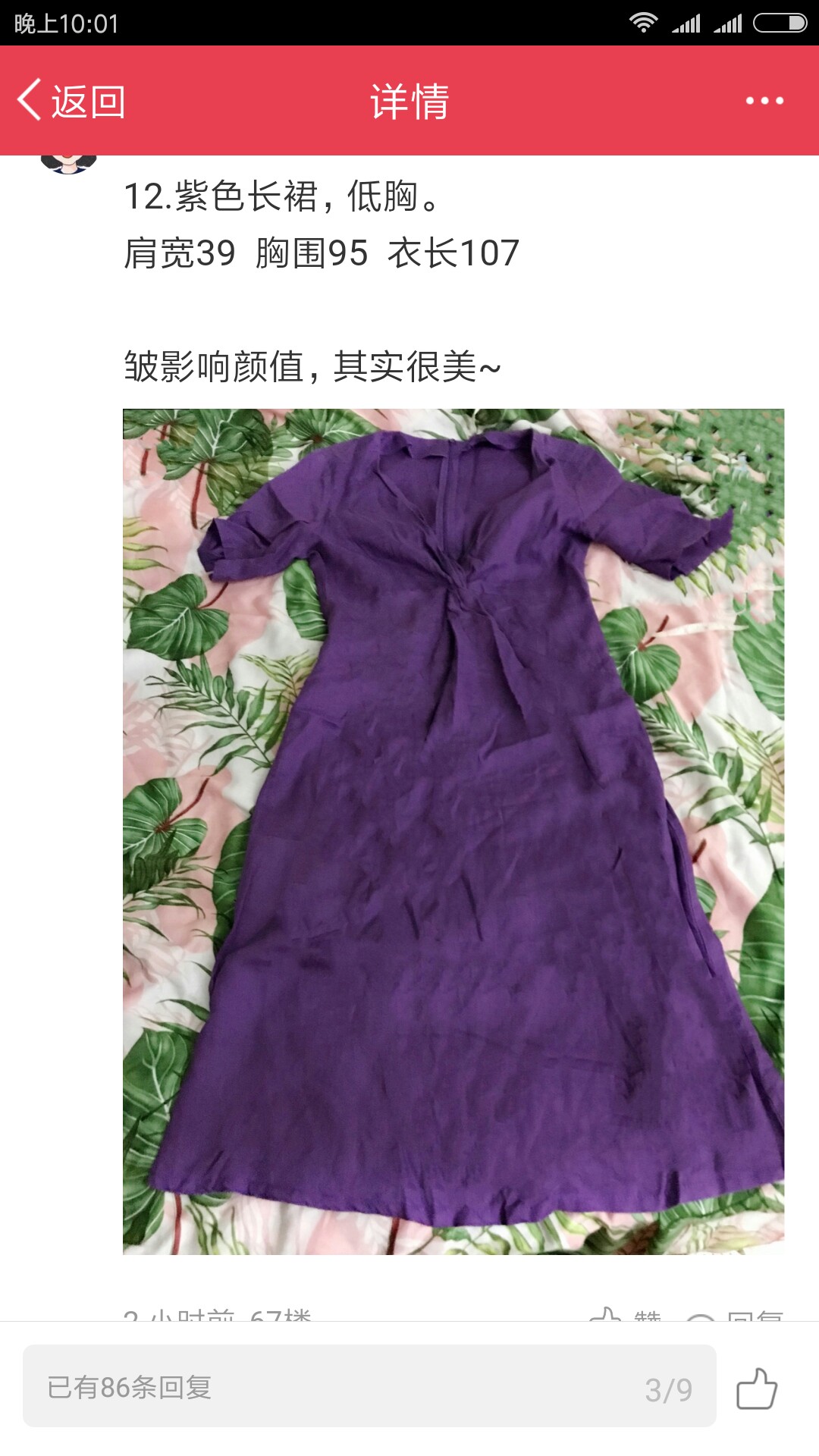
Task: Like the post with the bottom thumbs-up icon
Action: pos(757,1388)
